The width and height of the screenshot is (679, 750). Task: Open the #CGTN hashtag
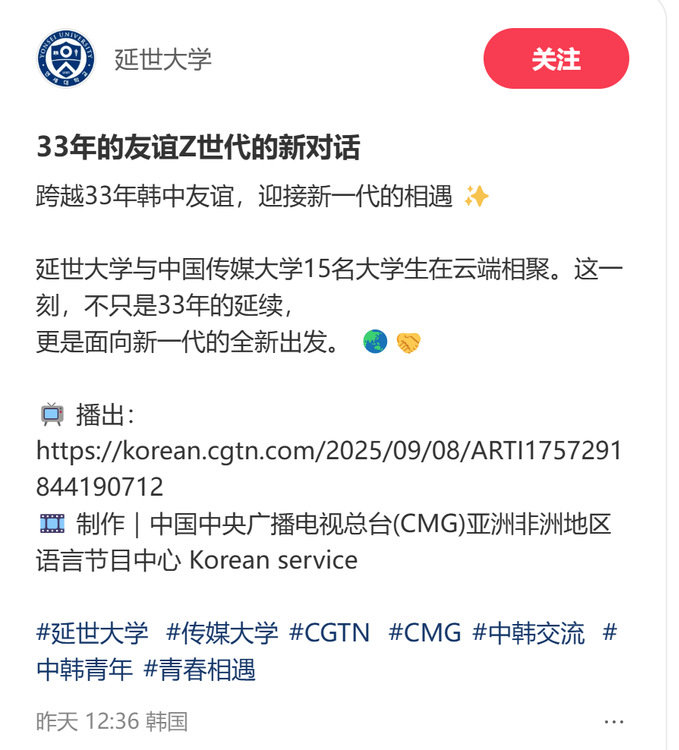pyautogui.click(x=329, y=632)
